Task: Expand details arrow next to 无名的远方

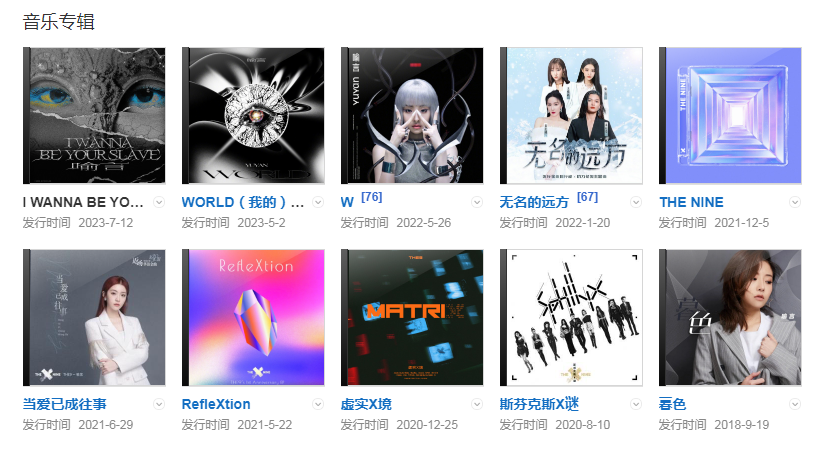Action: 635,202
